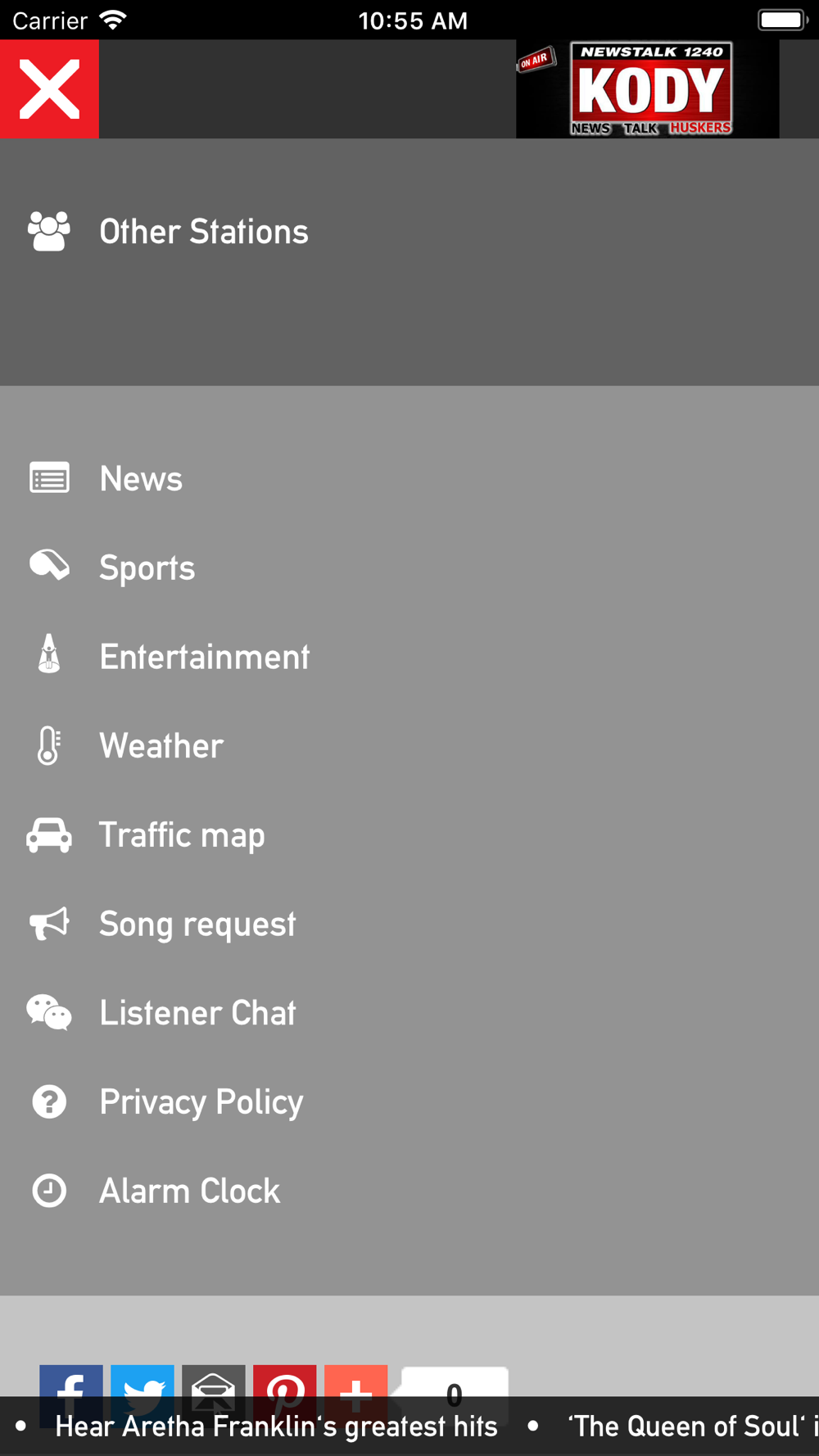Share on Pinterest
The height and width of the screenshot is (1456, 819).
[x=285, y=1381]
